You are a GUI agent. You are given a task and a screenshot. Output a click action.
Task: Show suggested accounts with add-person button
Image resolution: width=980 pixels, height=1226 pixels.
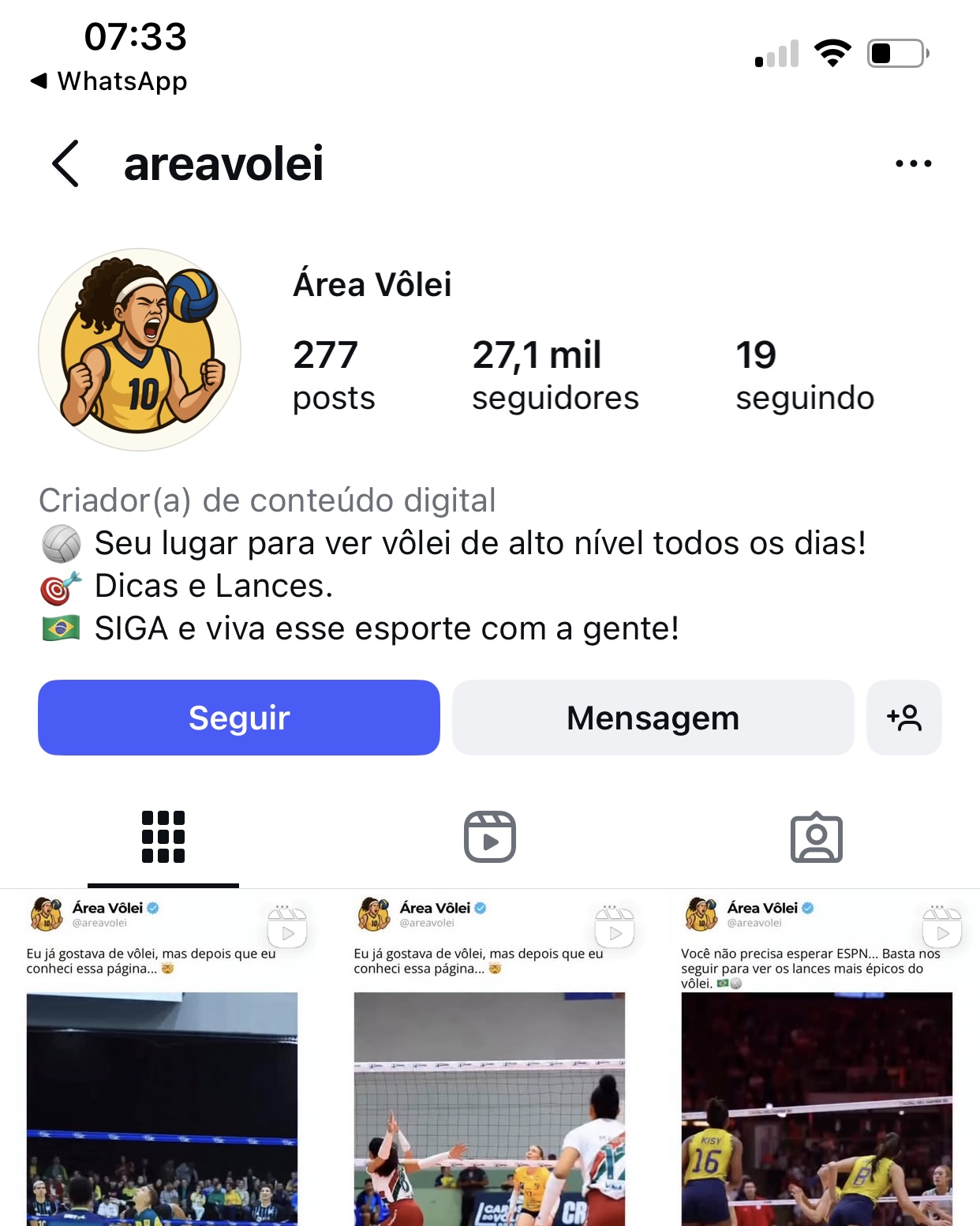click(903, 718)
